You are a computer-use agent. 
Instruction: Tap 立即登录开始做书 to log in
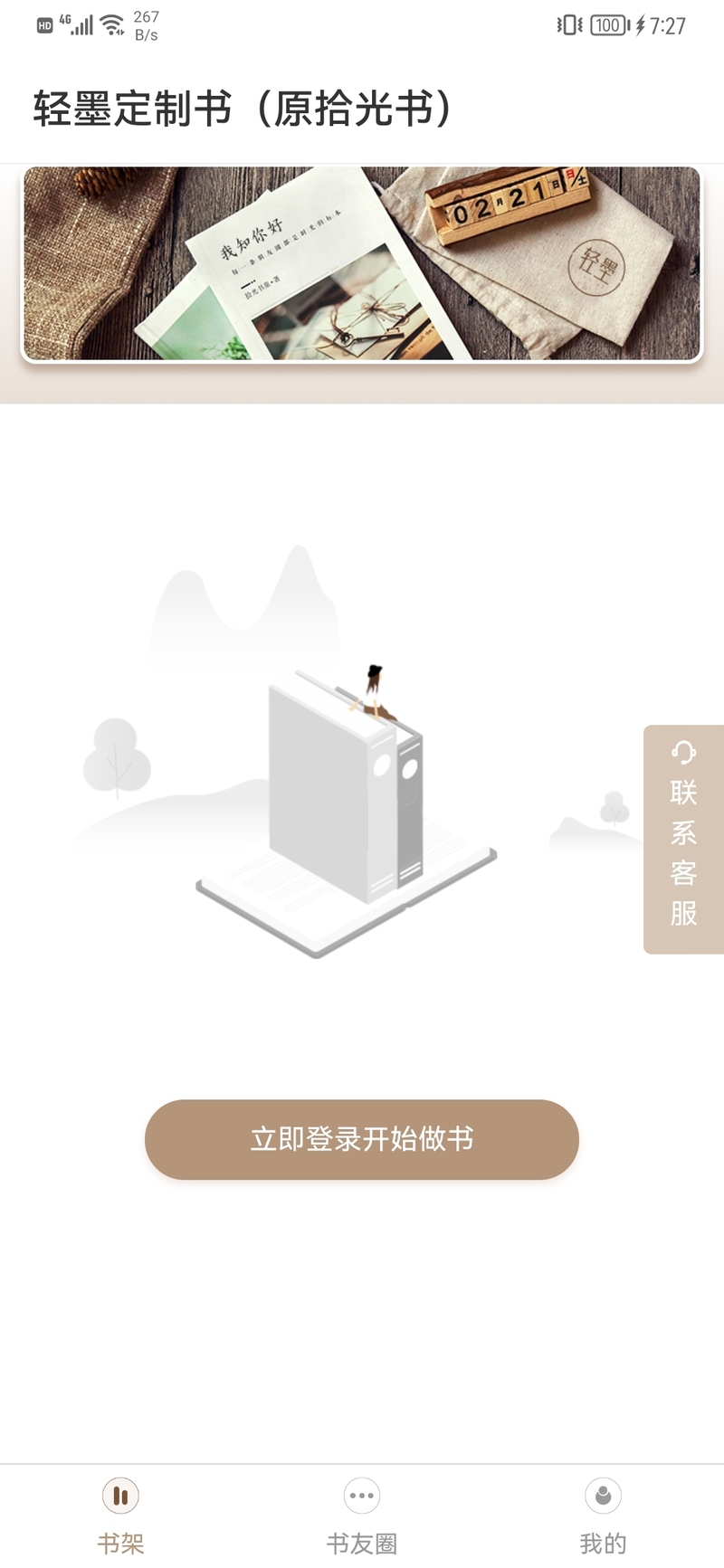(x=362, y=1139)
